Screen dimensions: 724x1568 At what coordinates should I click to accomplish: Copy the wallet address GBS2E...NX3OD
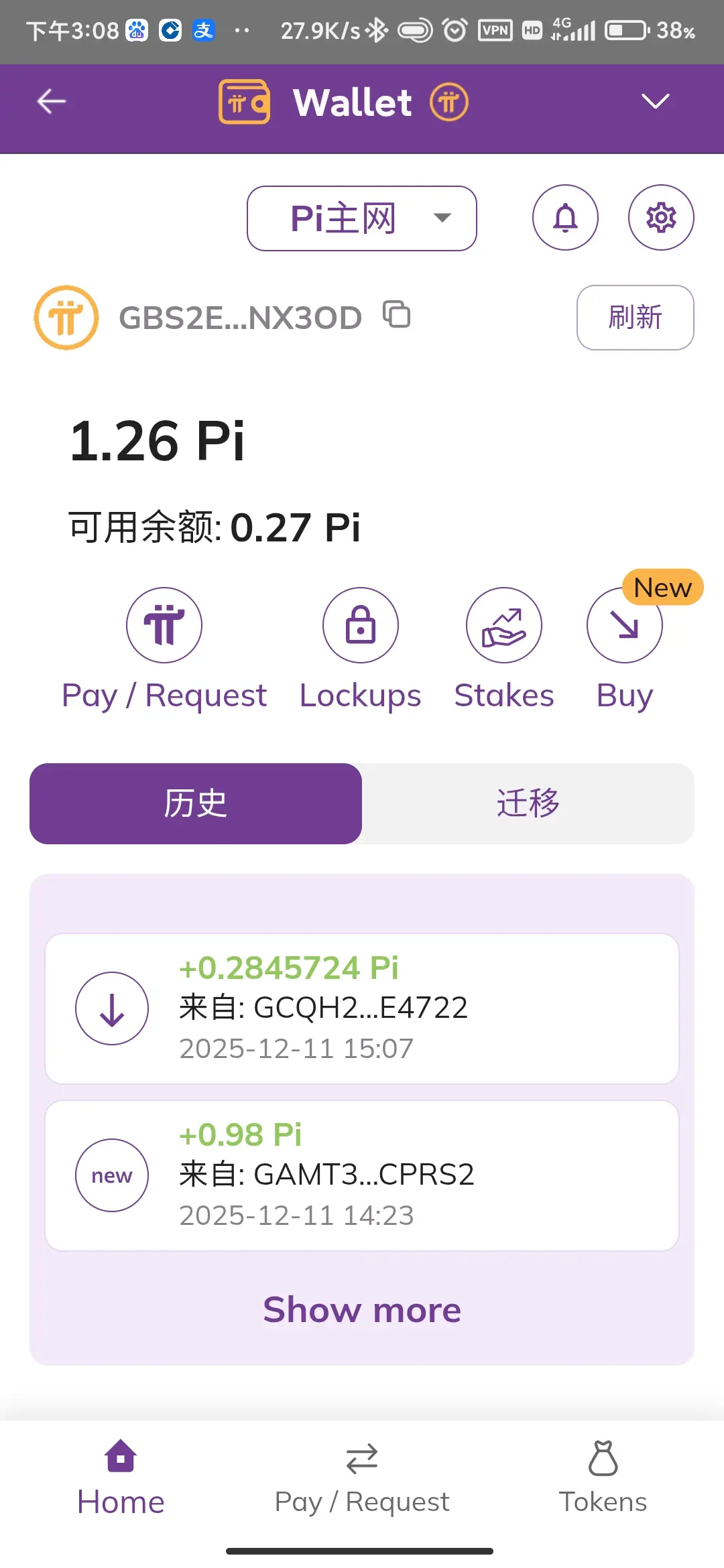tap(397, 314)
